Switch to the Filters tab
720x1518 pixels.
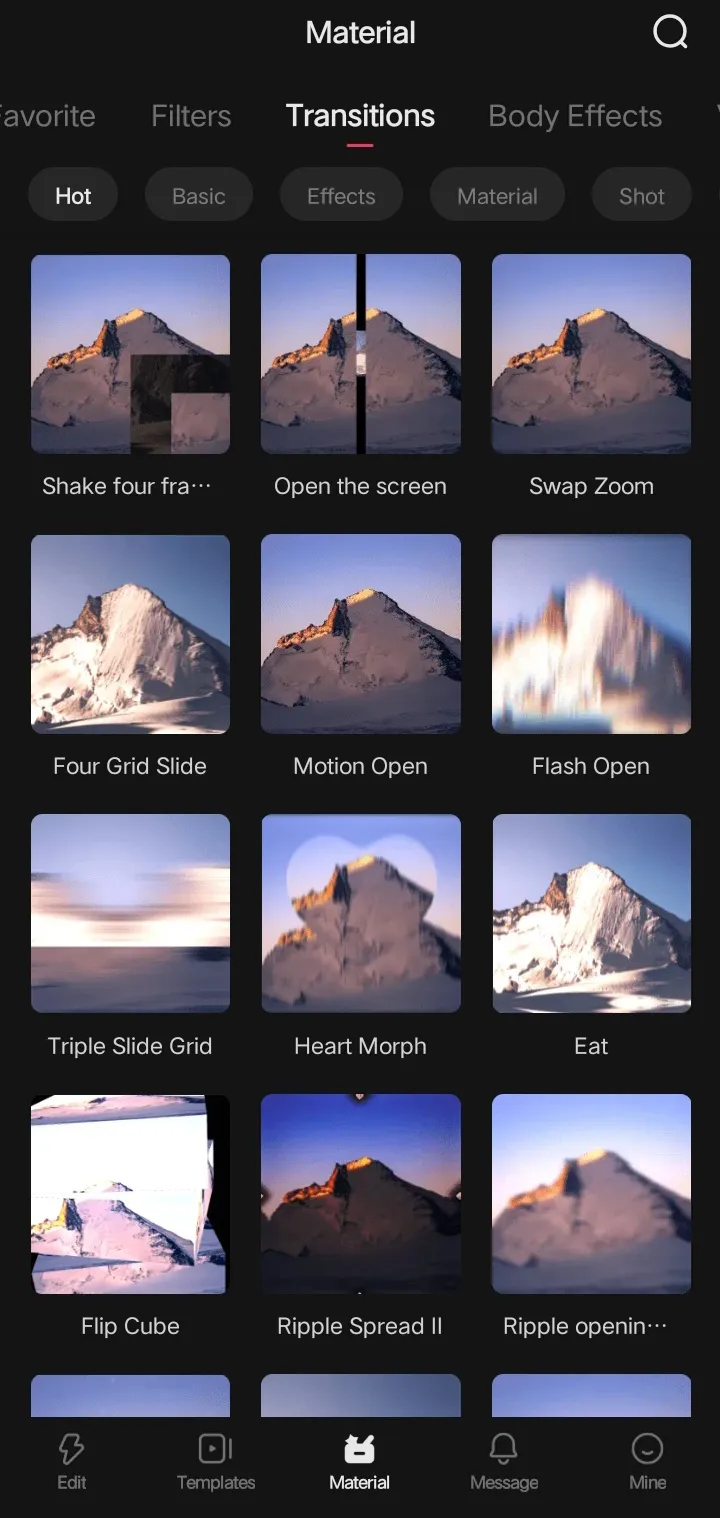[x=191, y=116]
